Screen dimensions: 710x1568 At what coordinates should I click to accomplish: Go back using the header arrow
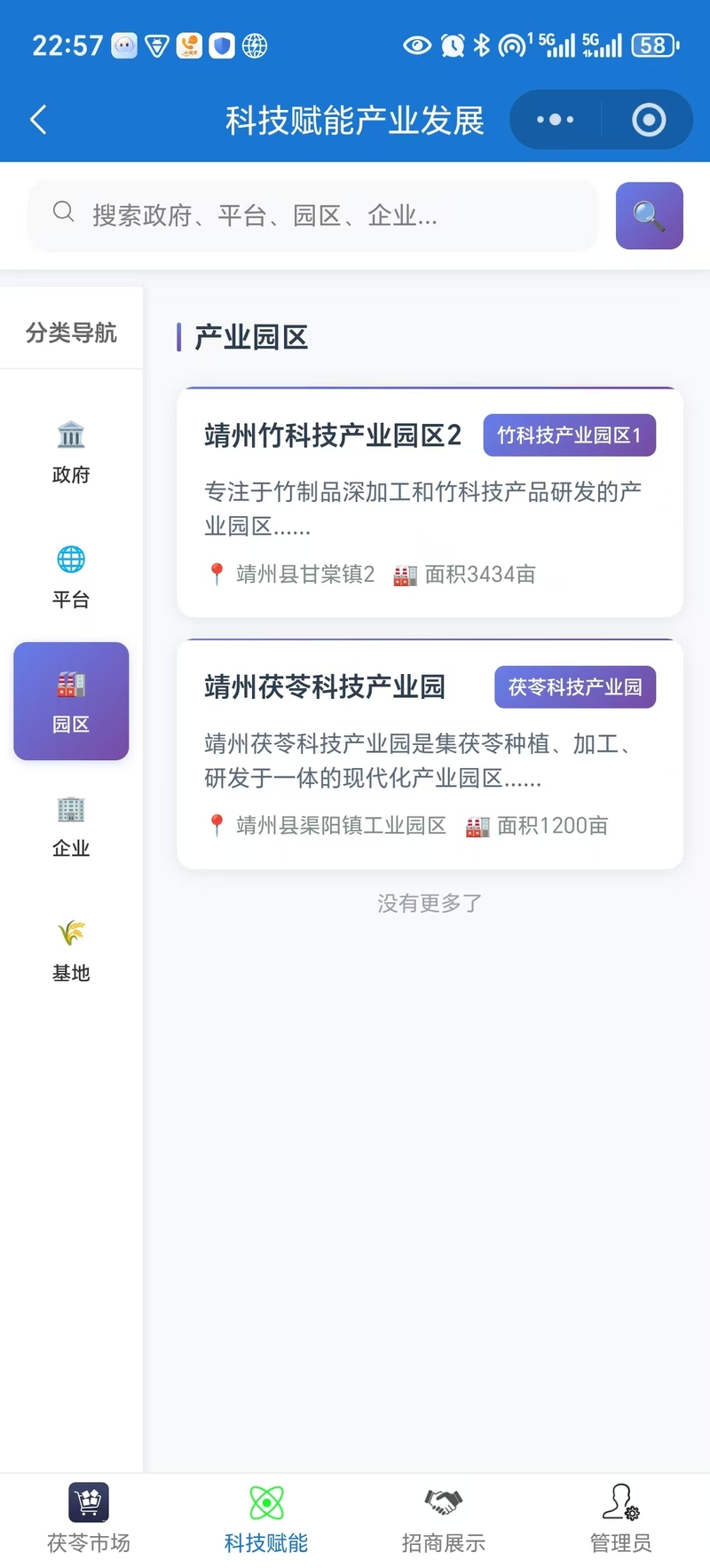[x=38, y=120]
